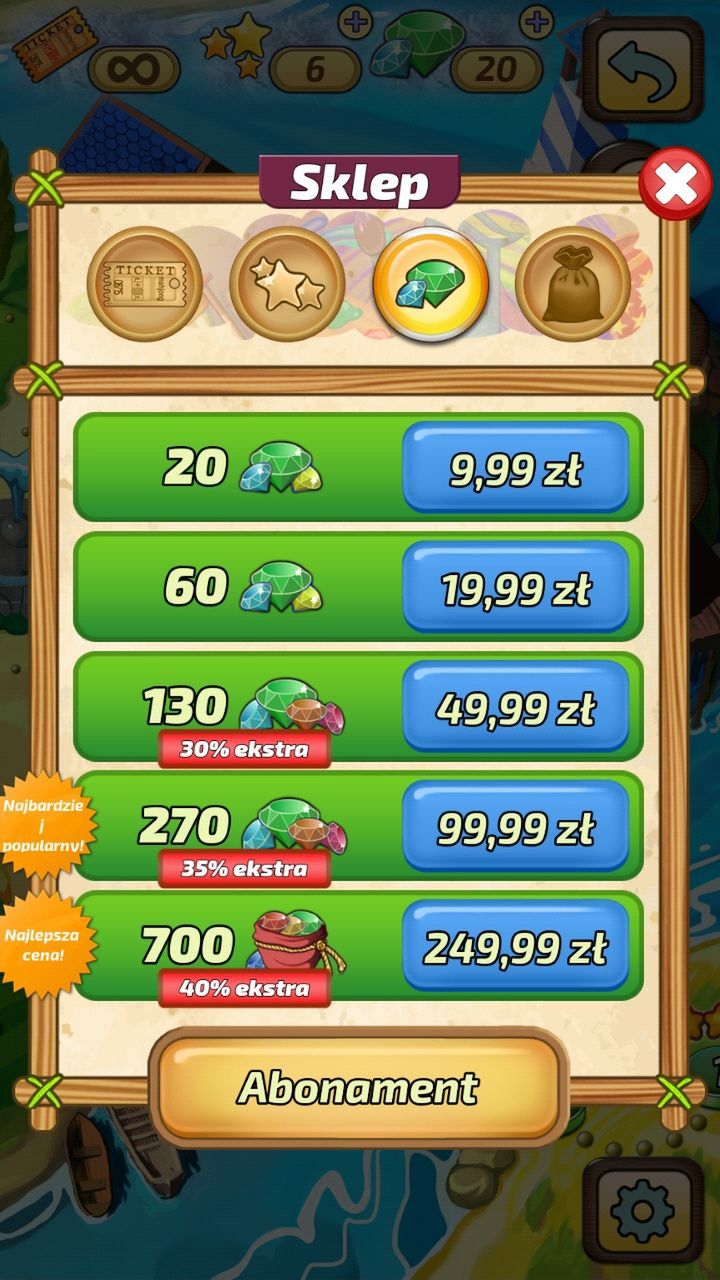Image resolution: width=720 pixels, height=1280 pixels.
Task: Tap the back arrow button
Action: click(x=643, y=69)
